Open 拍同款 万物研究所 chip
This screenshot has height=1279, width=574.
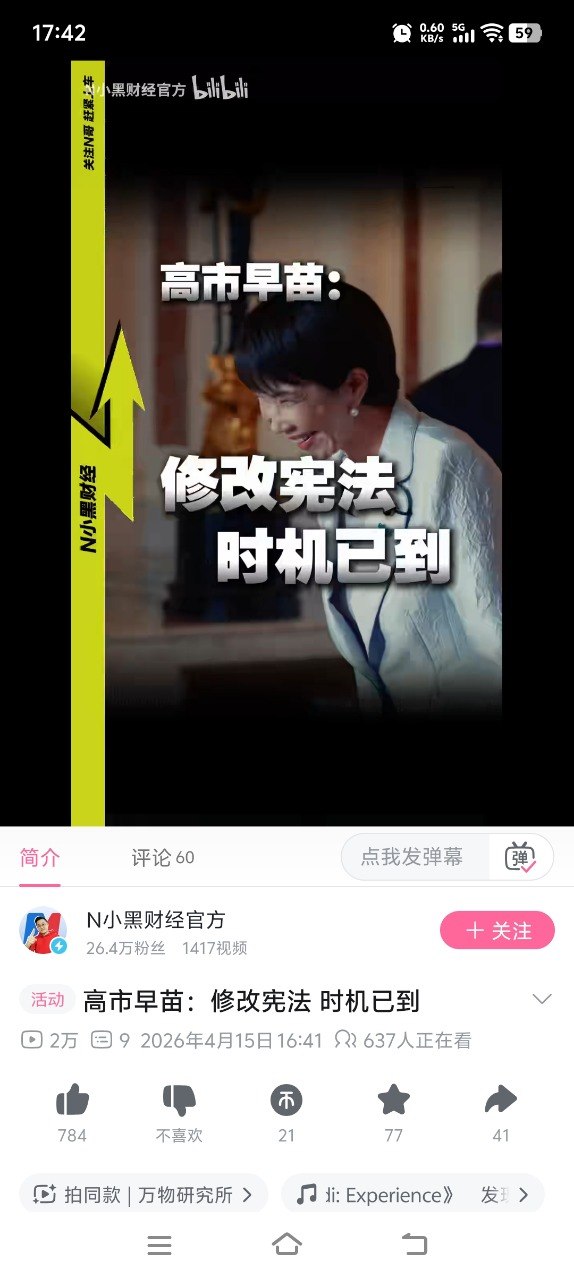[x=144, y=1194]
